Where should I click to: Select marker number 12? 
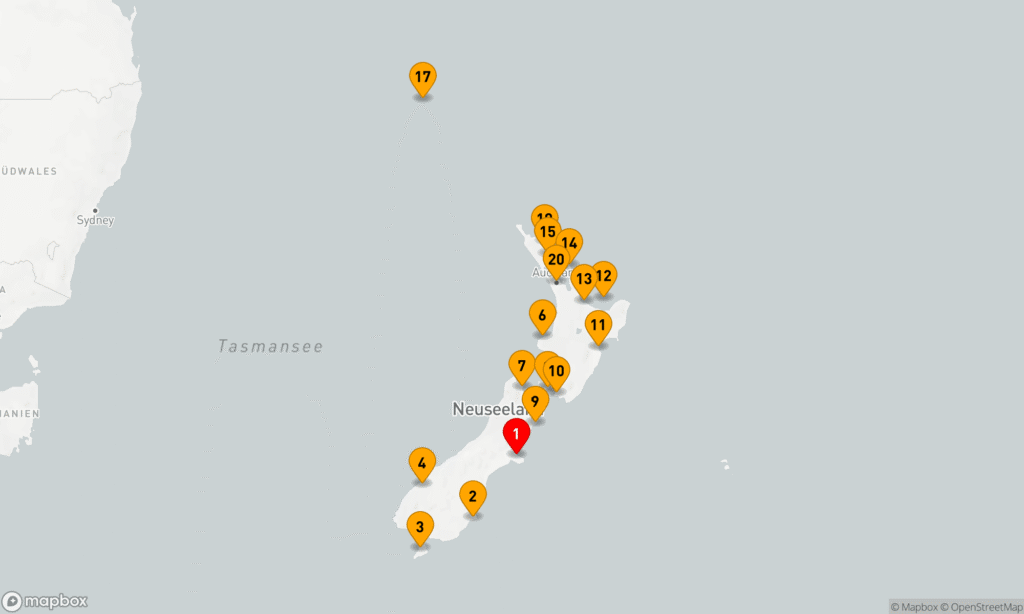604,276
